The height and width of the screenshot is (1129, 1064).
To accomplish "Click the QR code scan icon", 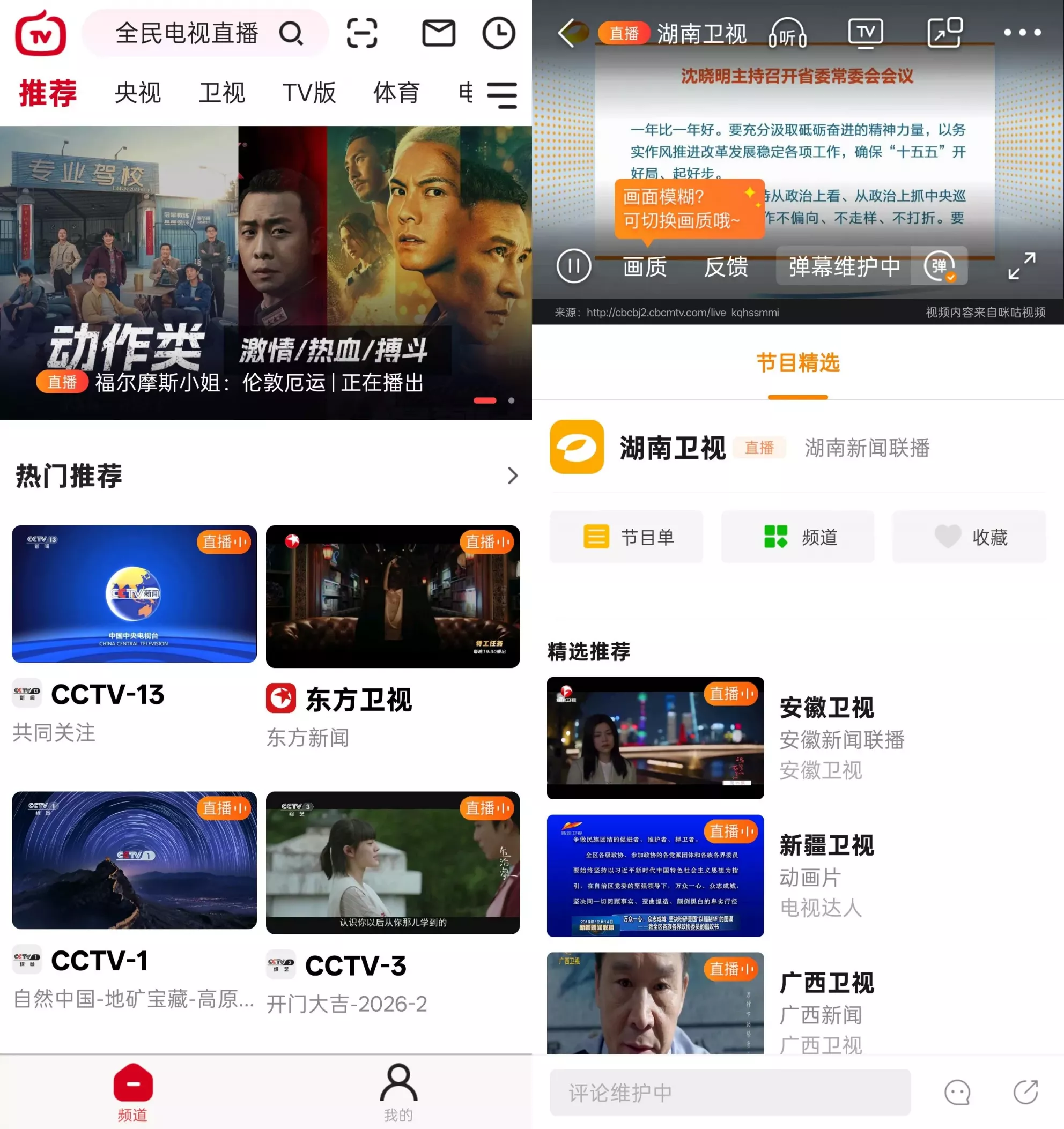I will (362, 33).
